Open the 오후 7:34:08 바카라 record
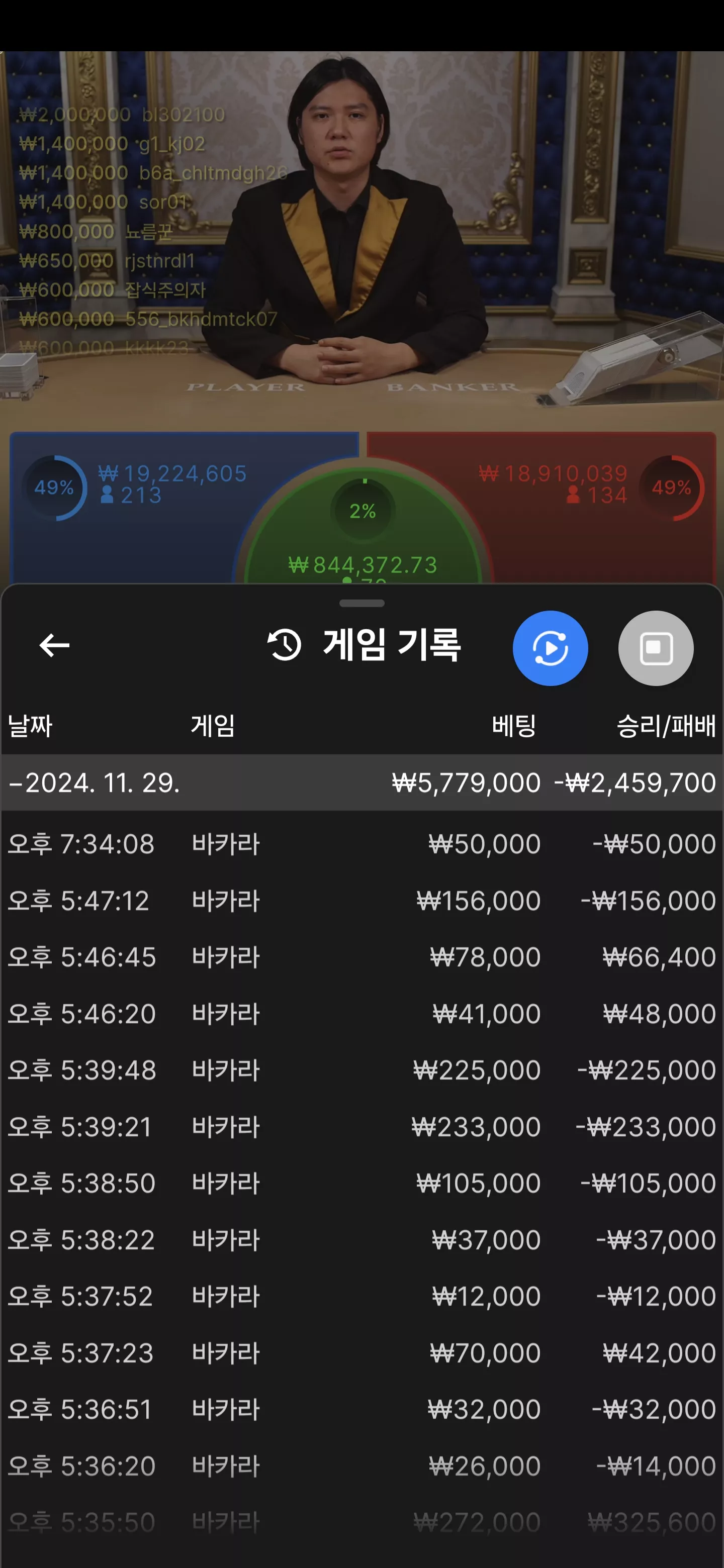The image size is (724, 1568). [x=361, y=844]
